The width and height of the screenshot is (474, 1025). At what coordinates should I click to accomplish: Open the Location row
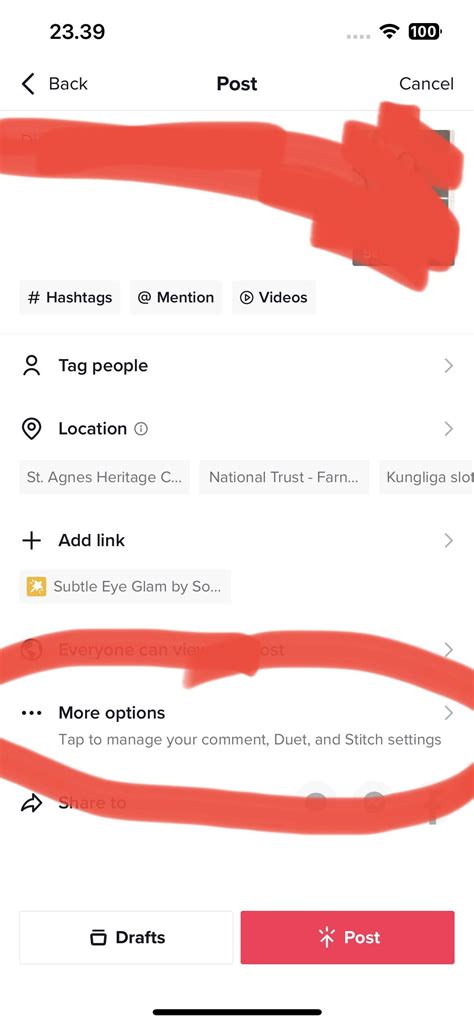pos(237,429)
